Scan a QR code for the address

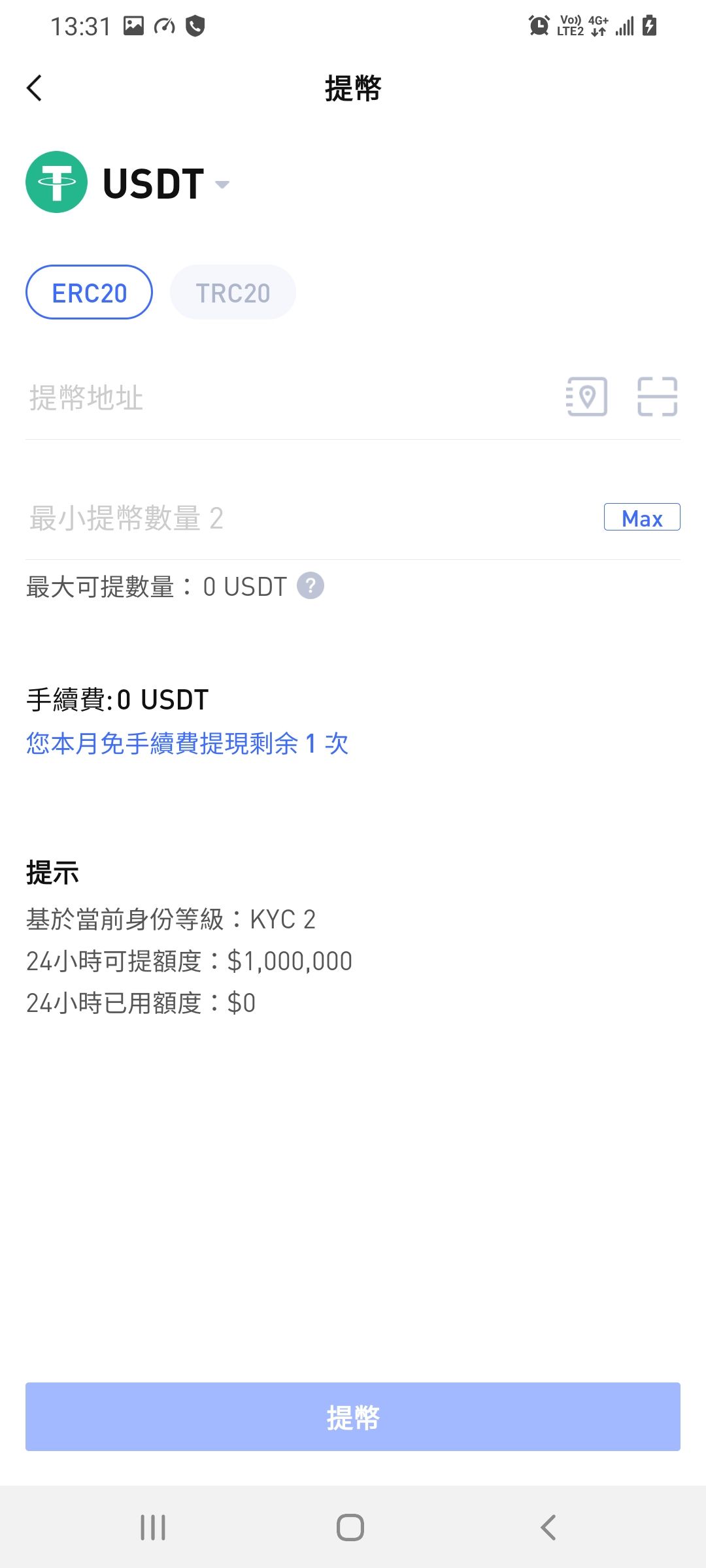[x=657, y=397]
